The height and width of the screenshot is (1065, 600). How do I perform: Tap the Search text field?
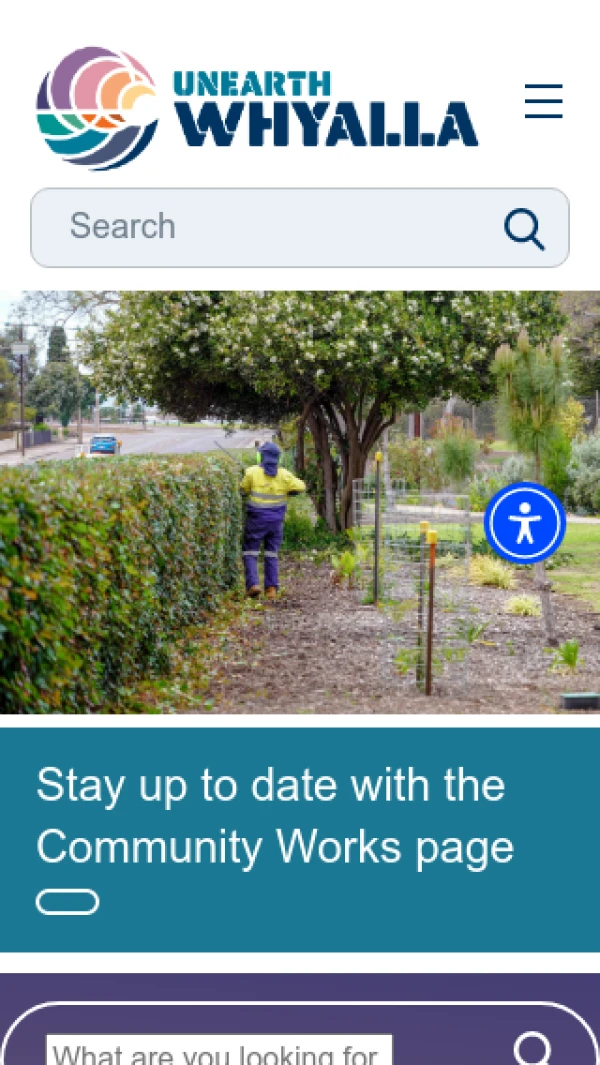point(270,227)
